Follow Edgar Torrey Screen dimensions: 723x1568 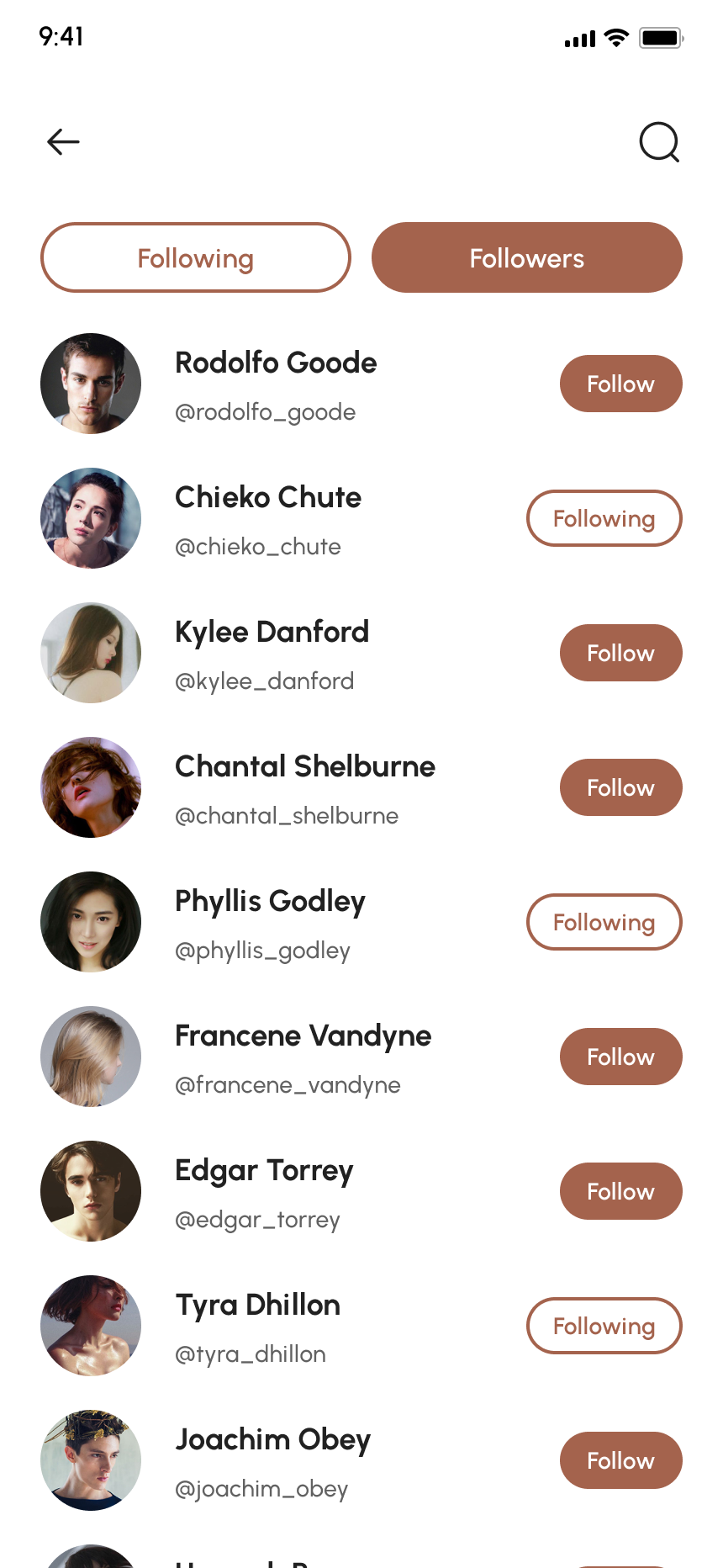(620, 1192)
